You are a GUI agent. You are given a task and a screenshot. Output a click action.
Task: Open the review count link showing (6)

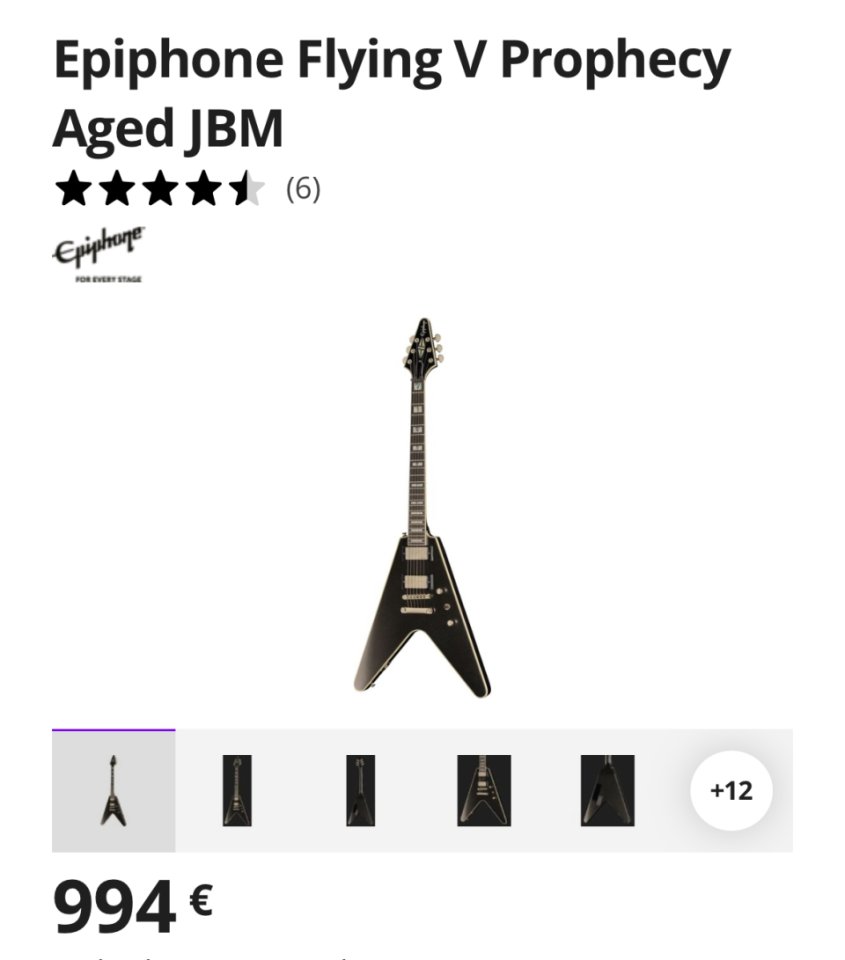pyautogui.click(x=301, y=188)
